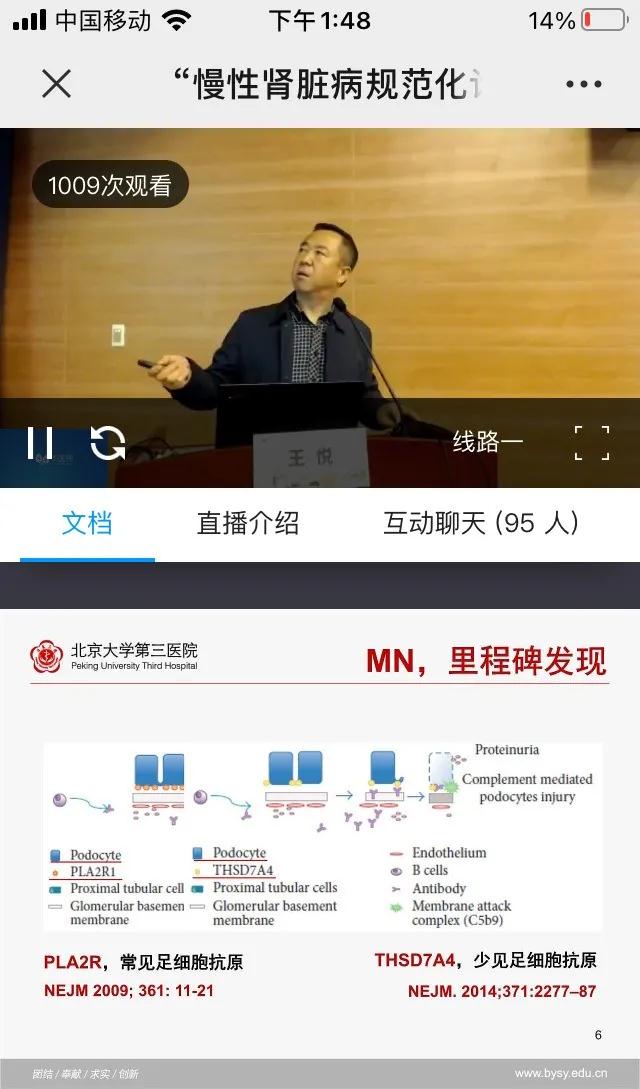Enter fullscreen video mode
Viewport: 640px width, 1089px height.
[x=591, y=442]
